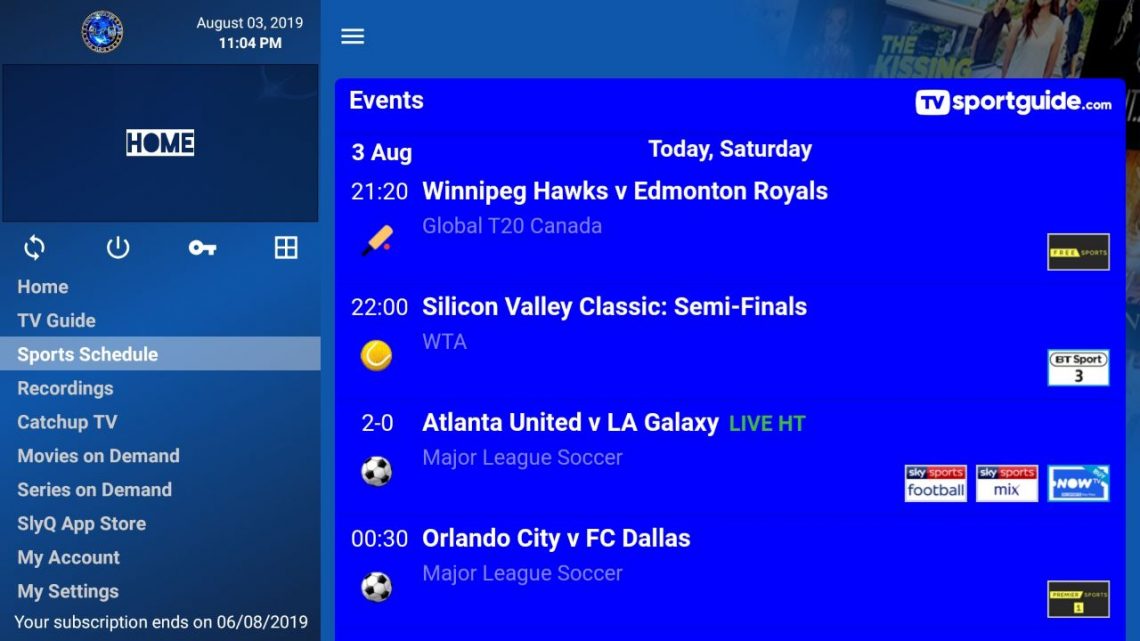Image resolution: width=1140 pixels, height=641 pixels.
Task: Open My Settings
Action: (68, 592)
